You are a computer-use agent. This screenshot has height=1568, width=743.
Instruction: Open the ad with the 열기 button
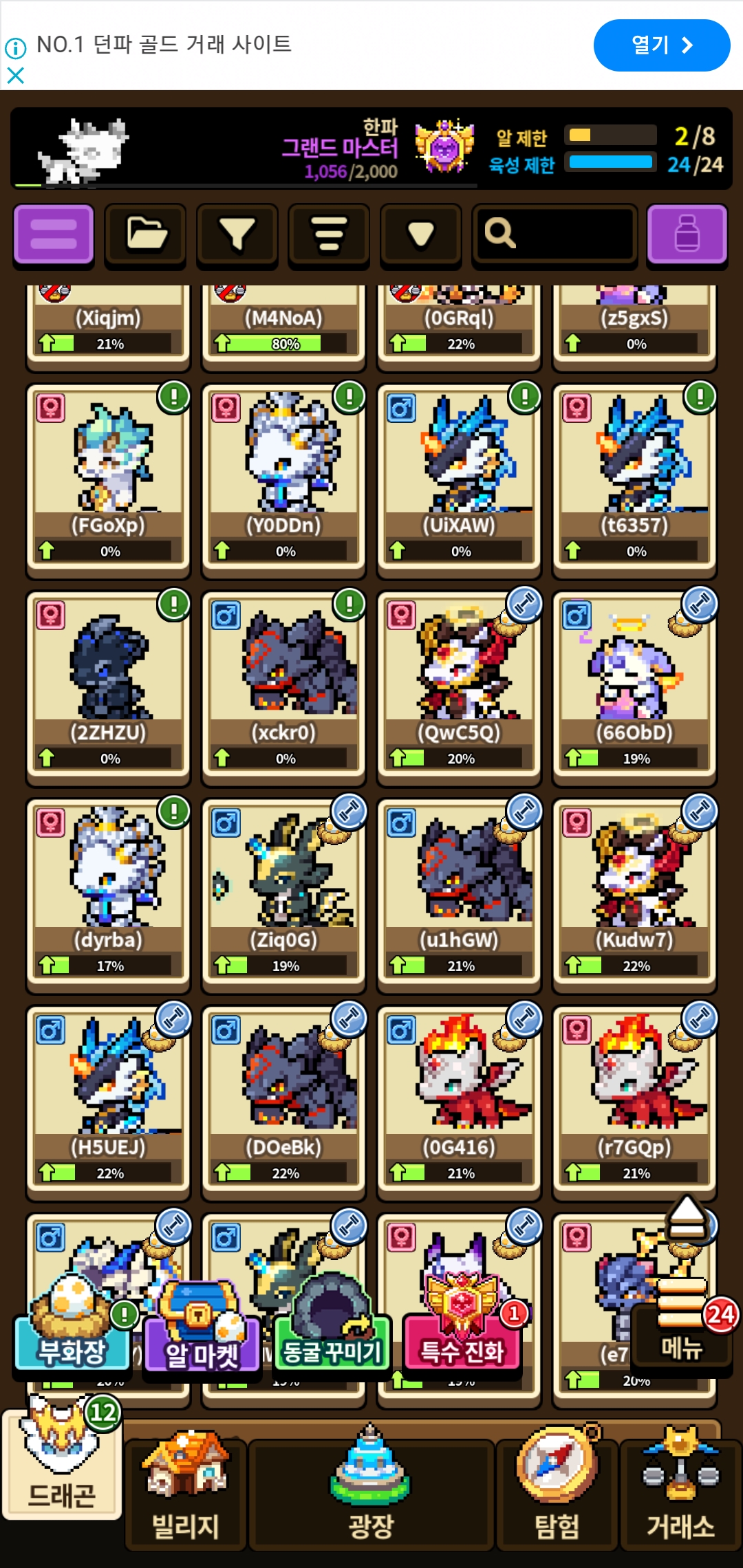coord(661,45)
